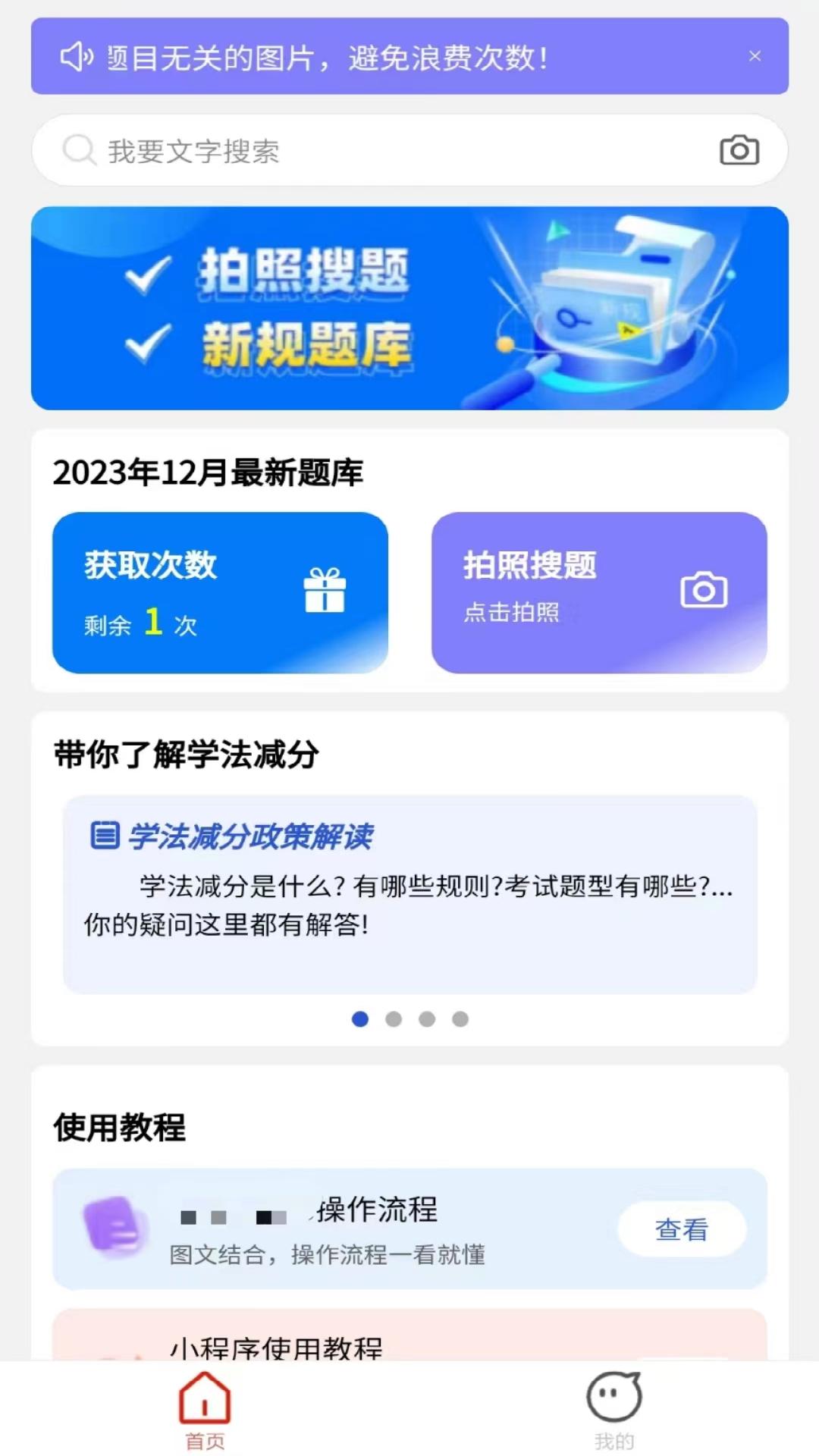This screenshot has width=819, height=1456.
Task: Tap the gift icon on the 获取次数 card
Action: pos(325,590)
